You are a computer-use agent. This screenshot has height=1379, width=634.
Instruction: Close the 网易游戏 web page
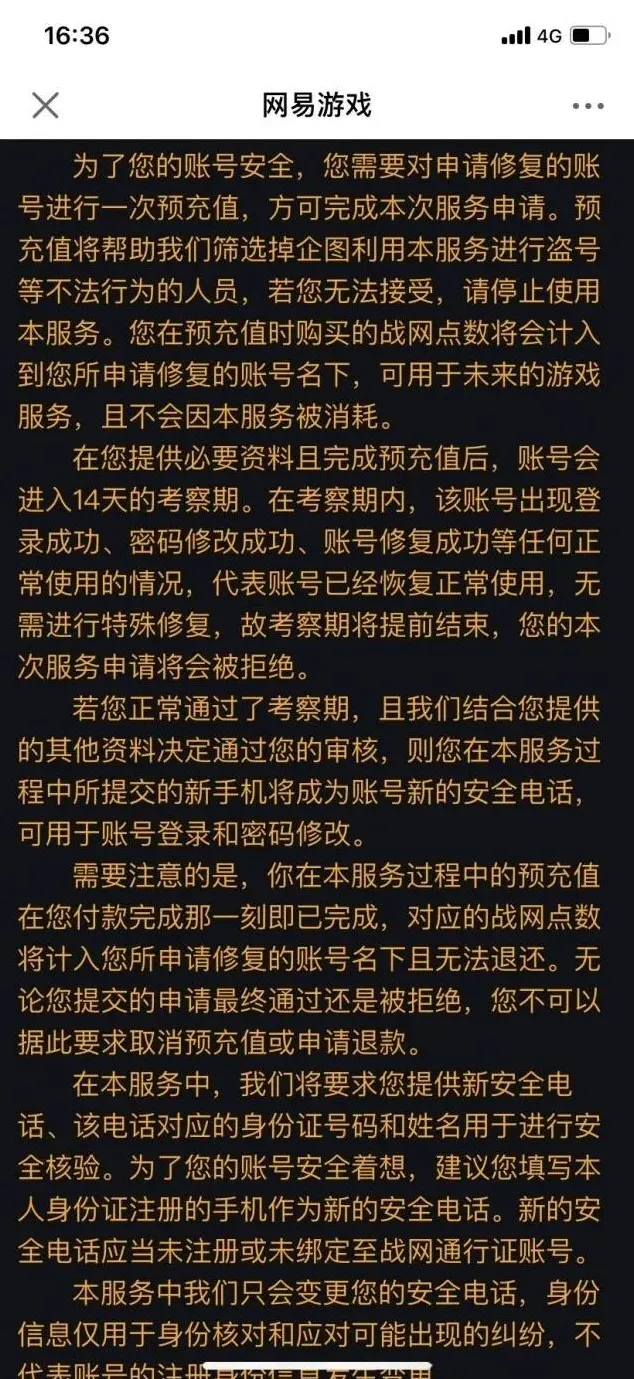45,105
